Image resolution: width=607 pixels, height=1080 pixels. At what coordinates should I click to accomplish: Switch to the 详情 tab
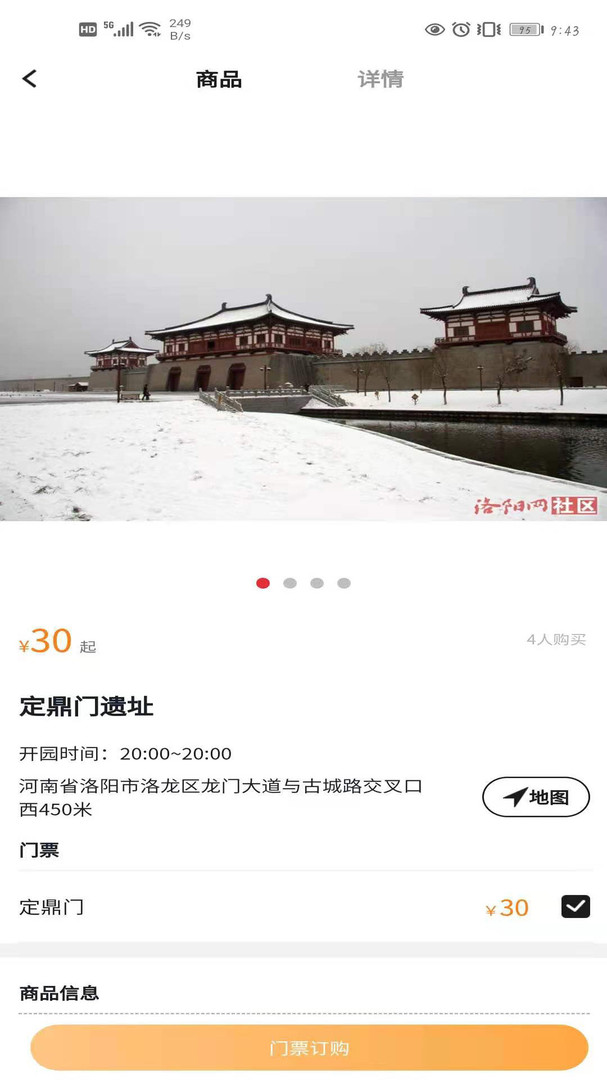(380, 79)
